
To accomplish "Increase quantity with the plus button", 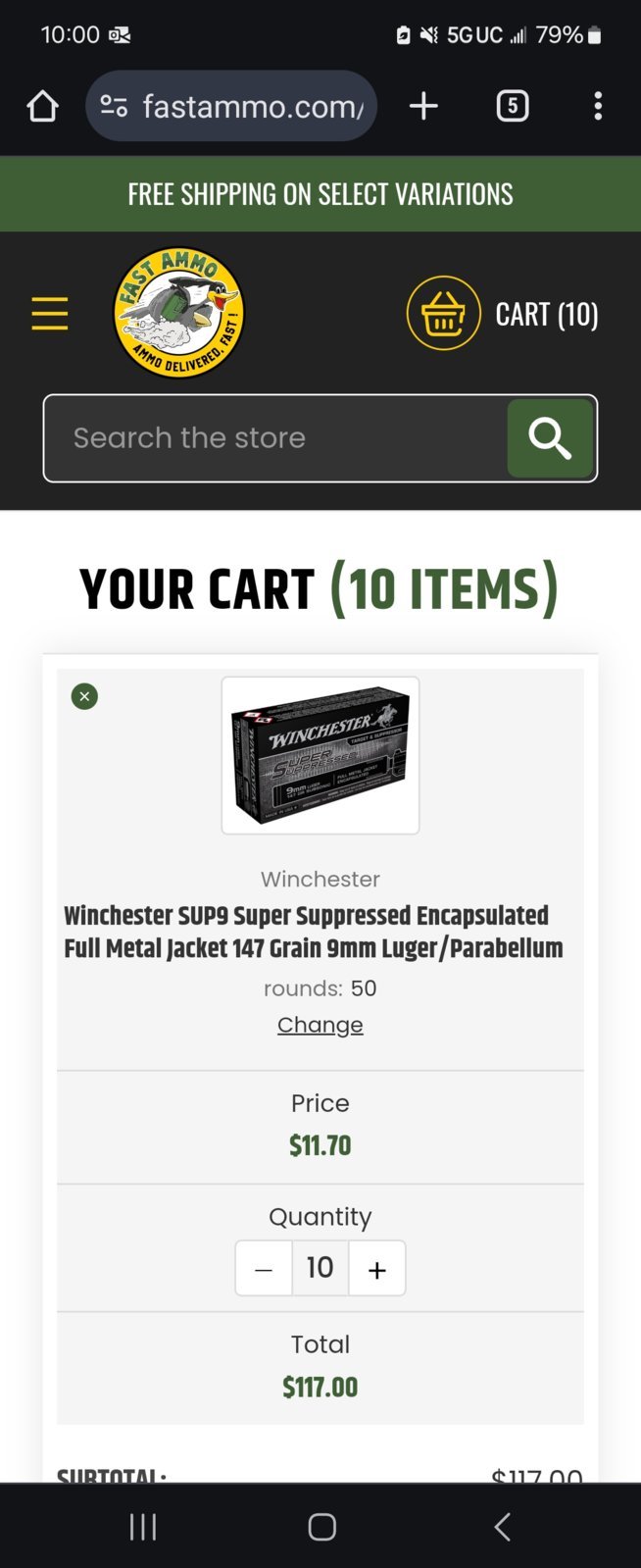I will pyautogui.click(x=377, y=1269).
